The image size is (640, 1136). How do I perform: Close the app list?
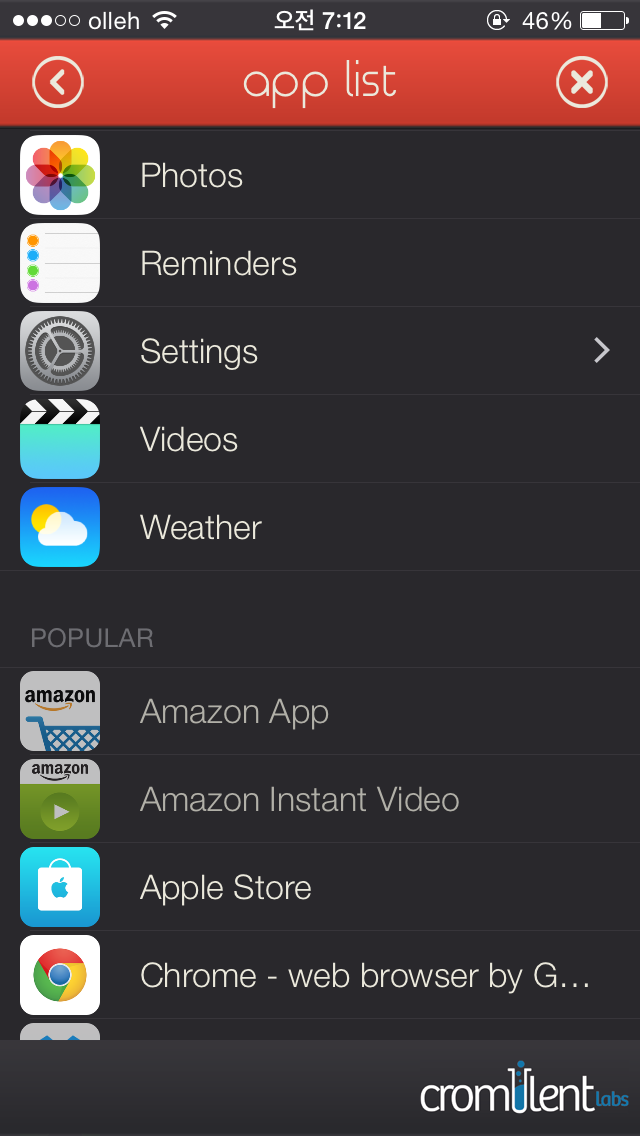click(581, 83)
